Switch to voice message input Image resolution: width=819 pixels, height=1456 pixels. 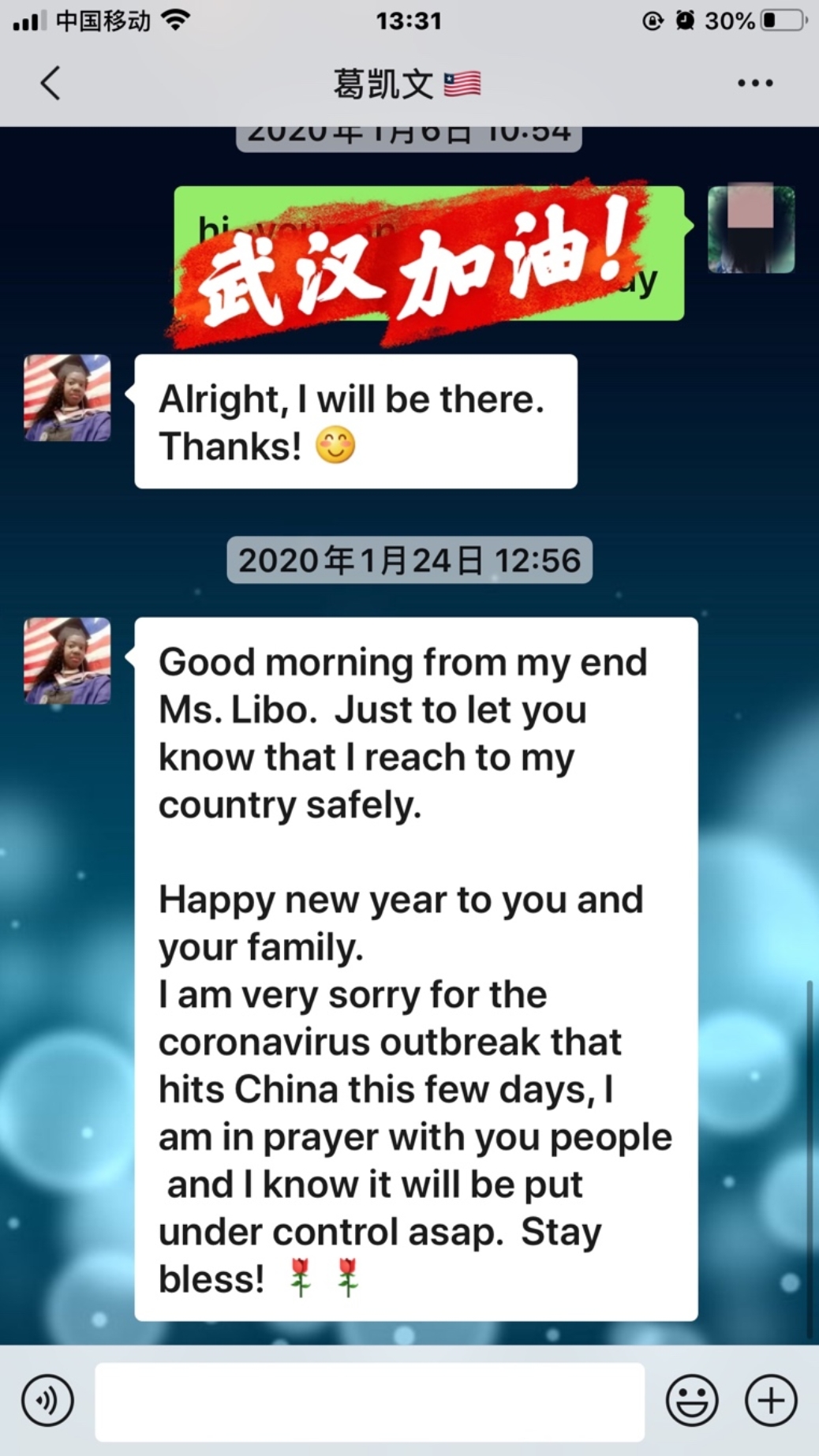click(x=47, y=1401)
